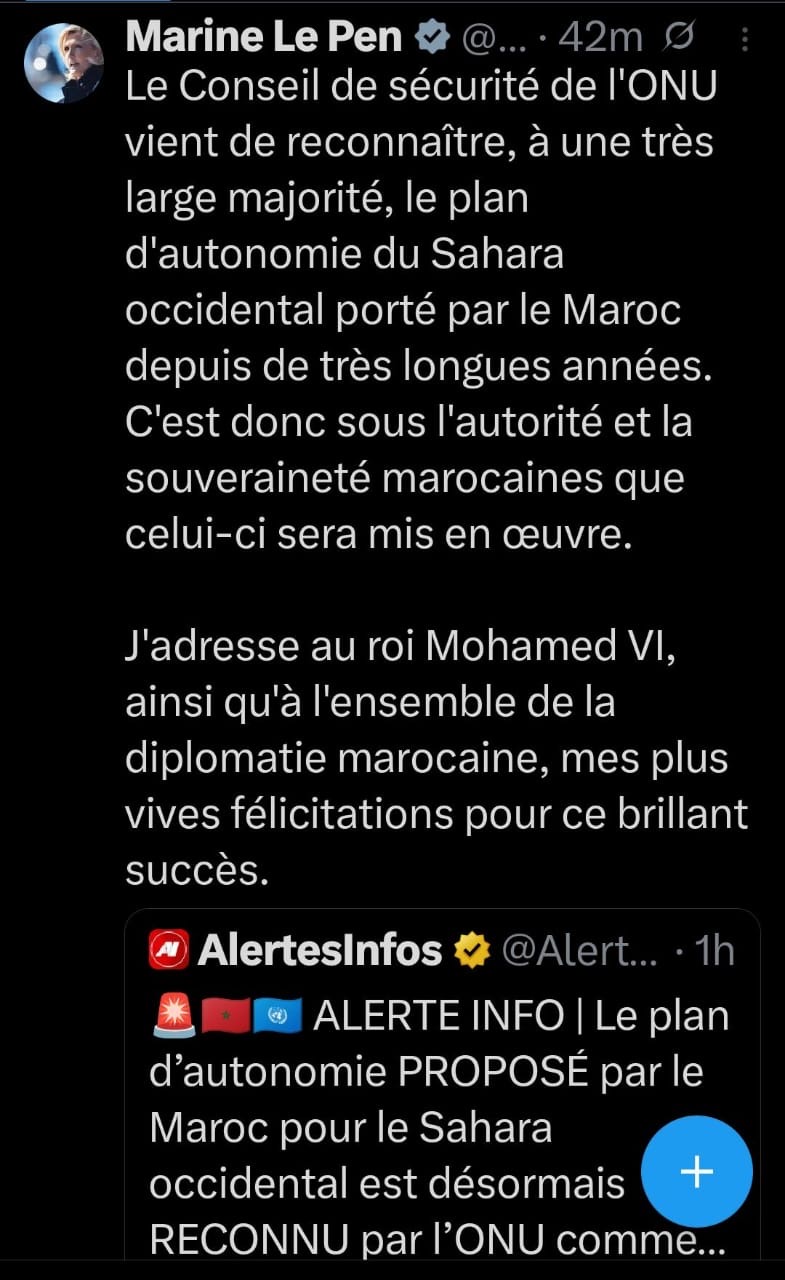Open Marine Le Pen's profile picture
The image size is (785, 1280).
tap(63, 62)
